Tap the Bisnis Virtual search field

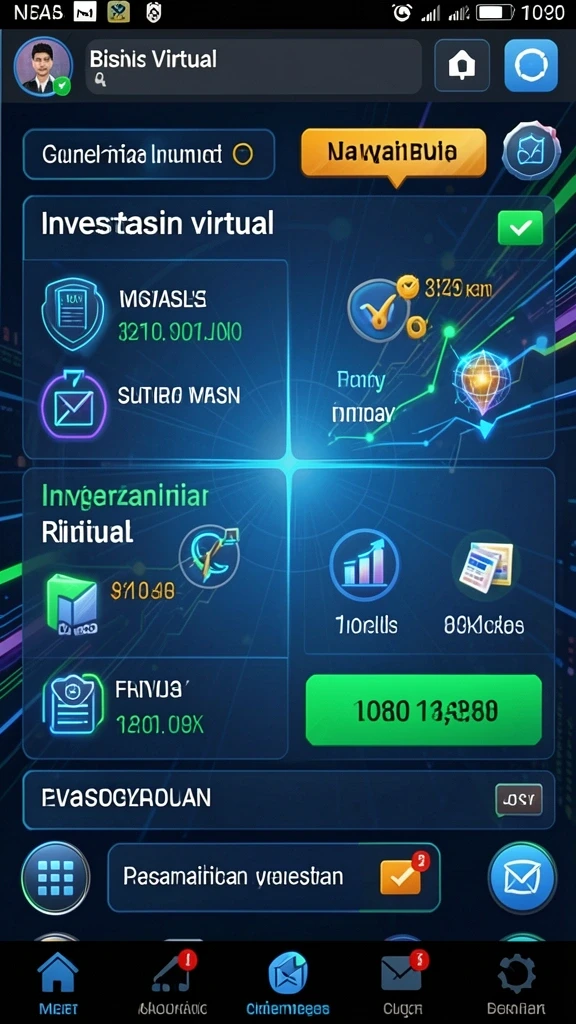[x=253, y=67]
